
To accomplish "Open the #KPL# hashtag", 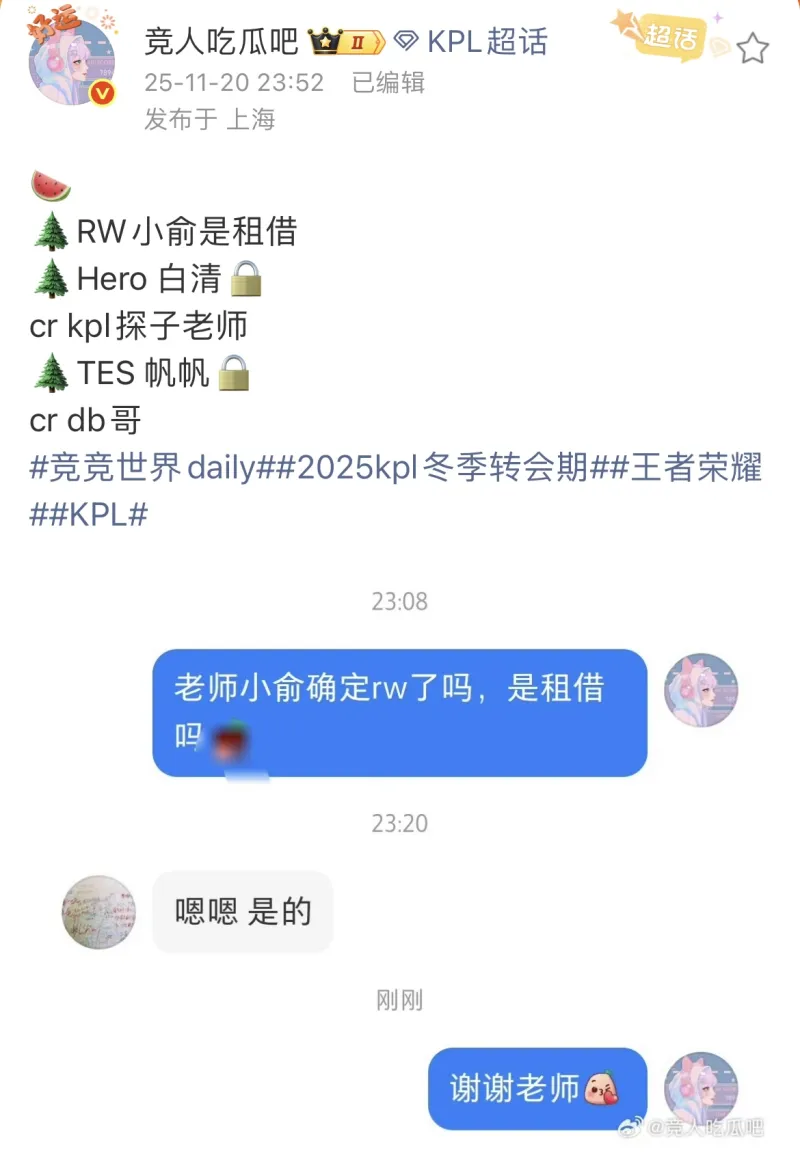I will [90, 514].
